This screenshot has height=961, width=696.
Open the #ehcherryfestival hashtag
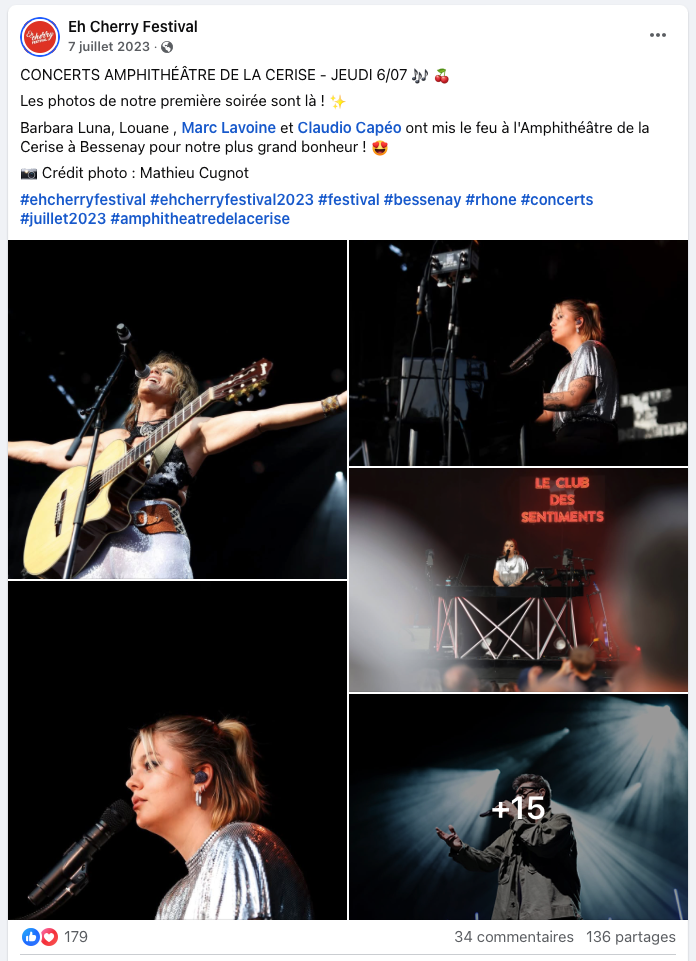(83, 200)
